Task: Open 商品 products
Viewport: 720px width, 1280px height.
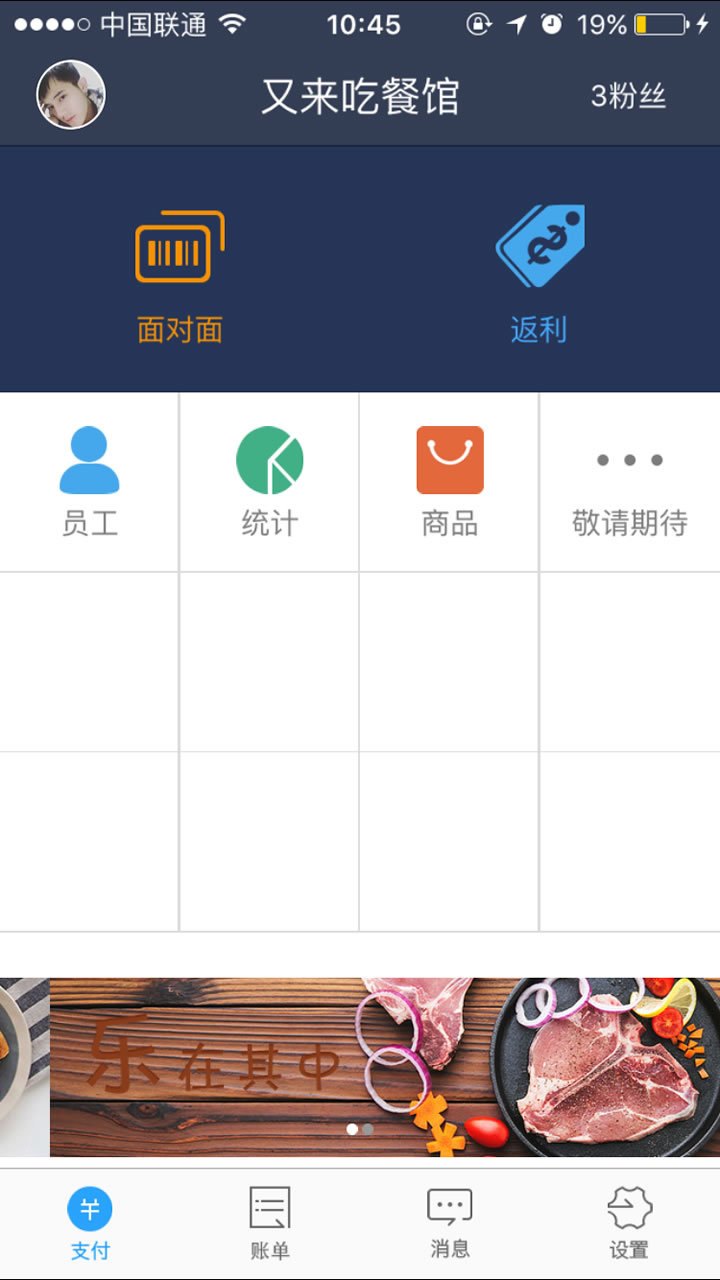Action: (450, 482)
